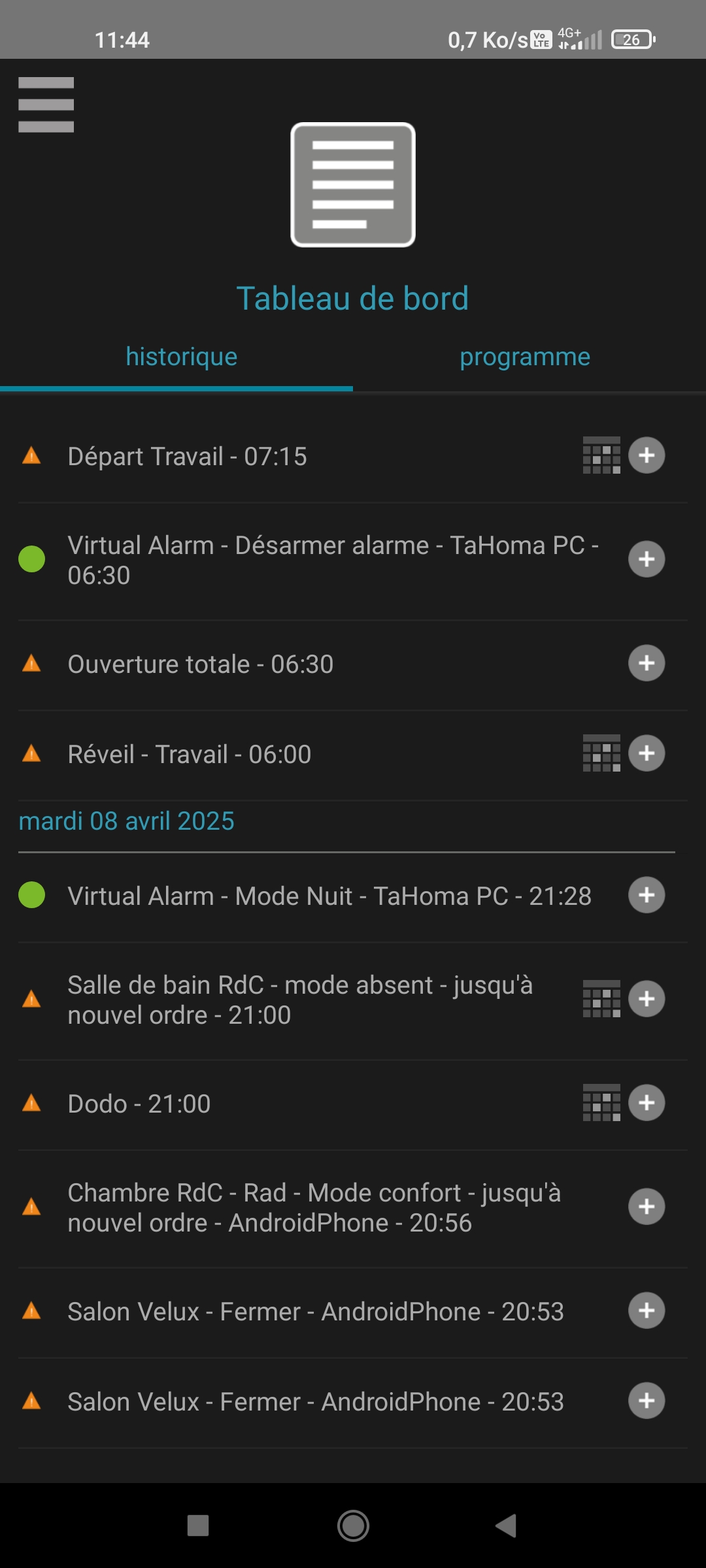Tap the grid icon beside Départ Travail
The height and width of the screenshot is (1568, 706).
(x=601, y=455)
